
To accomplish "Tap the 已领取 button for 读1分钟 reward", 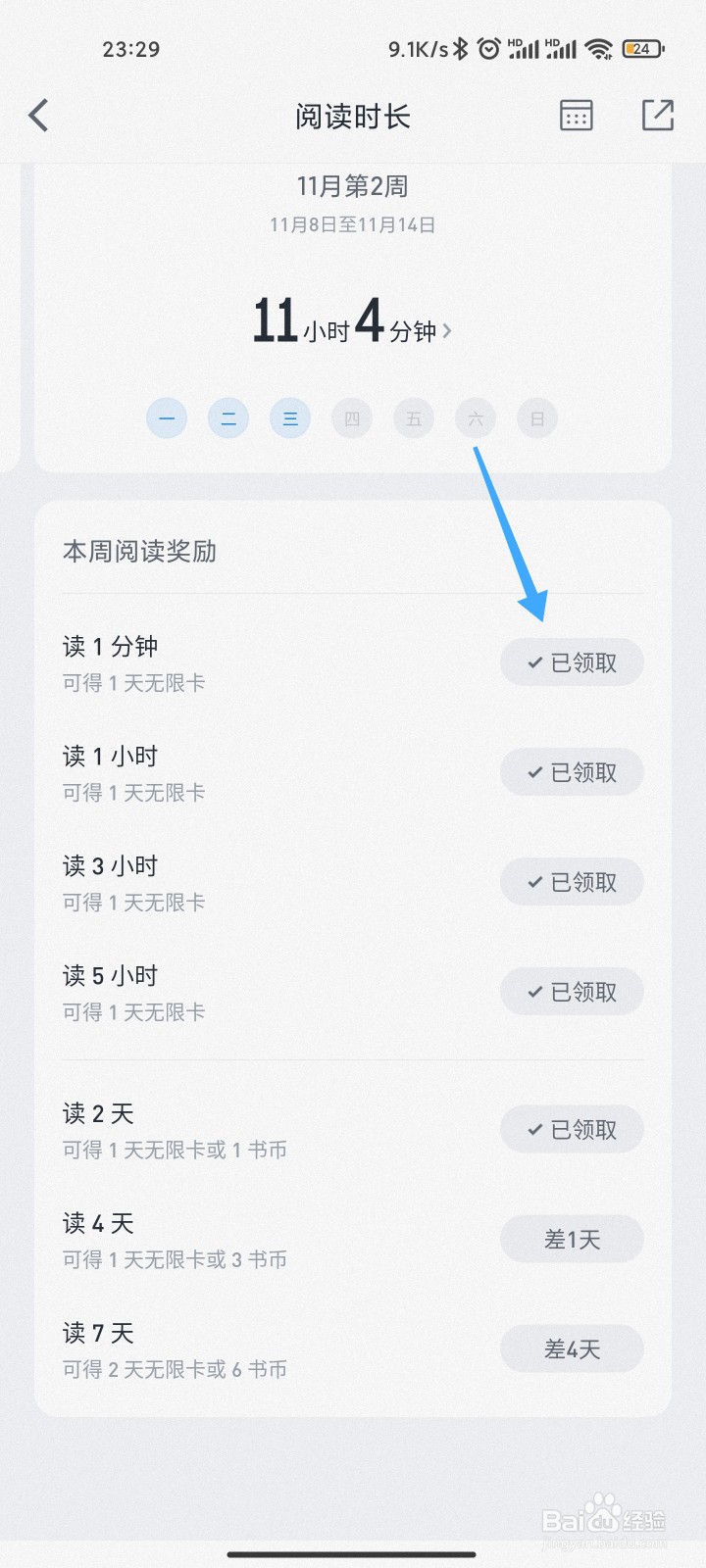I will point(572,661).
